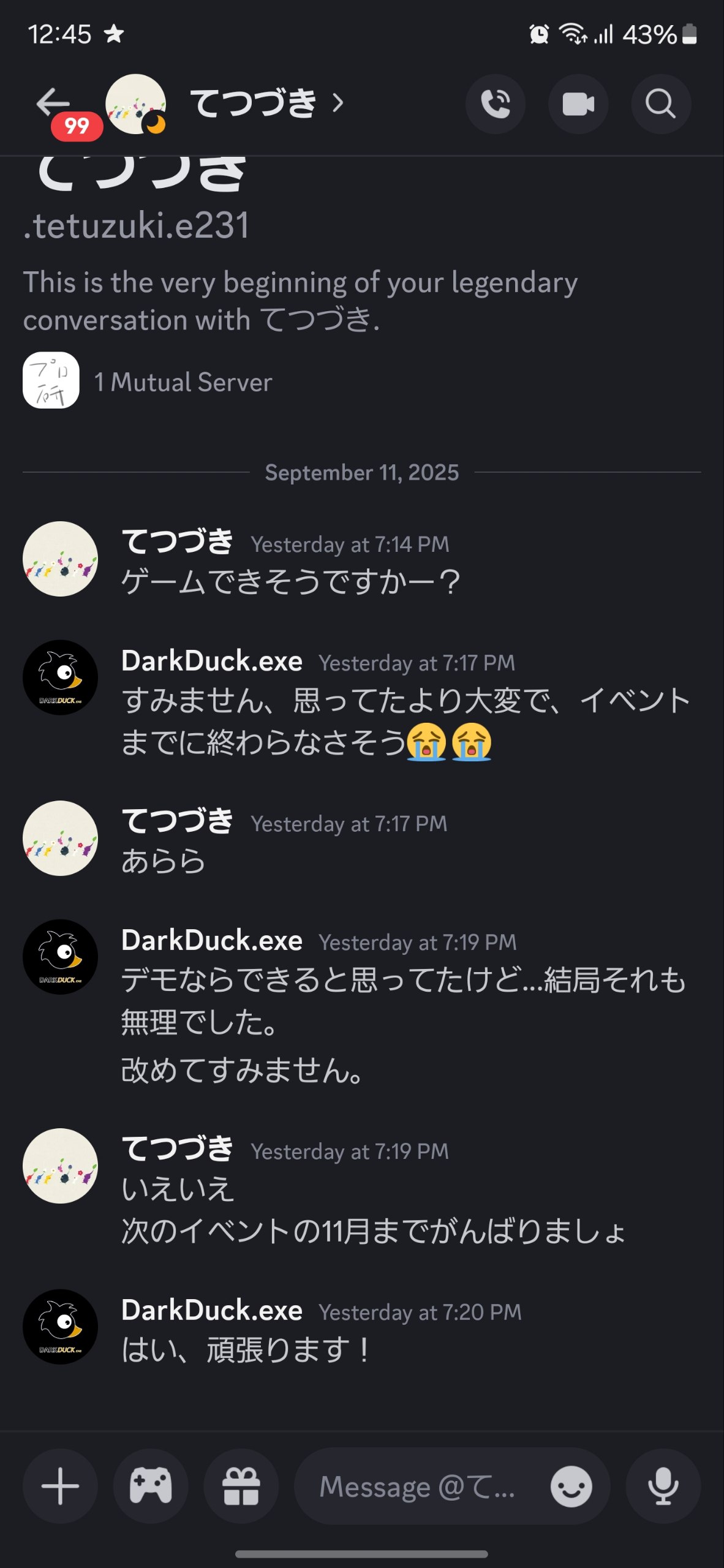Record a voice message with the microphone
Viewport: 724px width, 1568px height.
663,1486
